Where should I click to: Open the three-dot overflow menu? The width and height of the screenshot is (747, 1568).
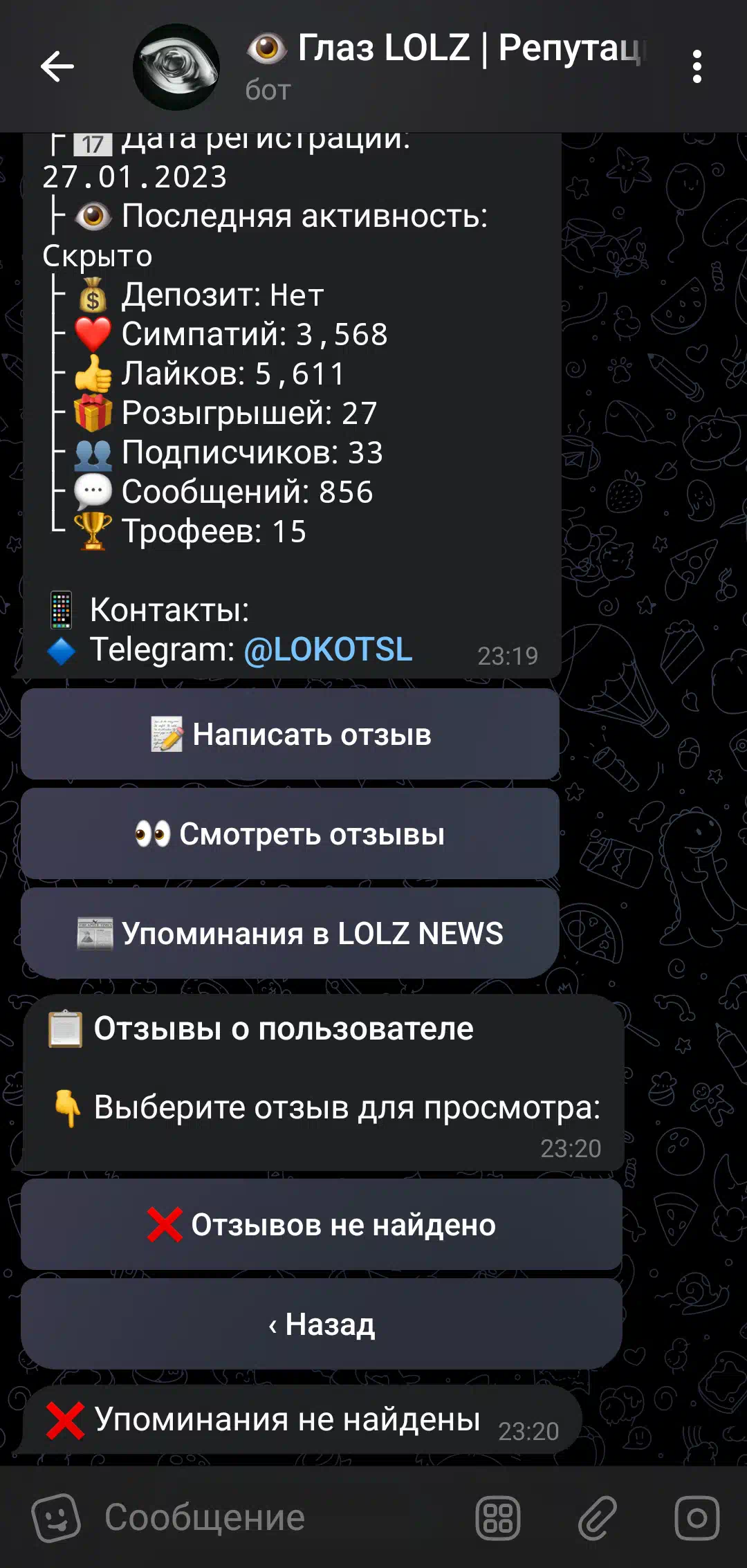697,67
